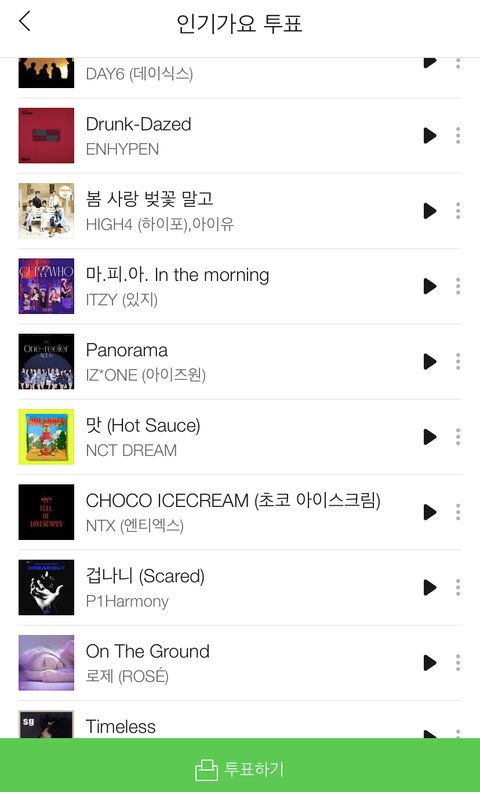
Task: Select 겁나니 (Scared) by P1Harmony
Action: (x=239, y=587)
